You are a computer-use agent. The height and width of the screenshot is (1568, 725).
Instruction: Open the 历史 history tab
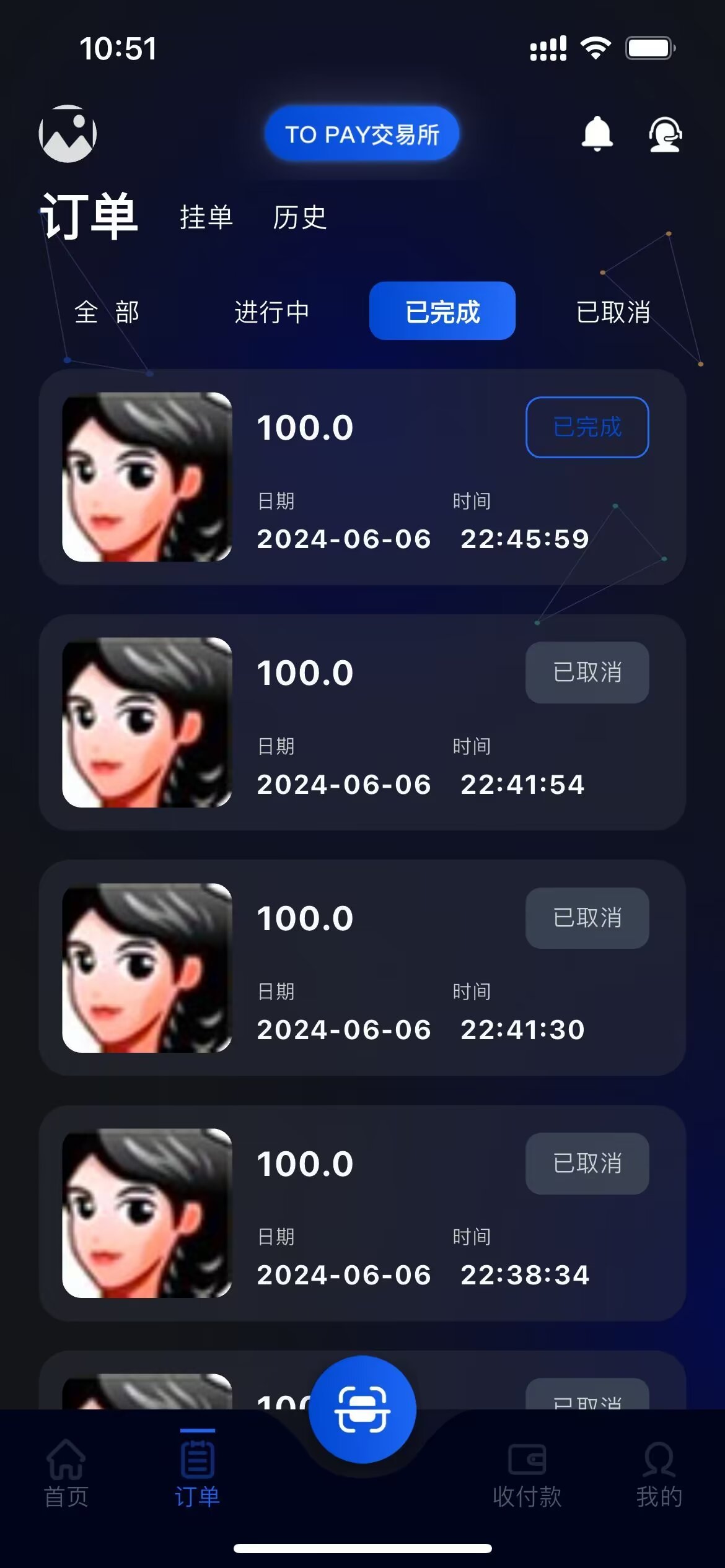(299, 219)
